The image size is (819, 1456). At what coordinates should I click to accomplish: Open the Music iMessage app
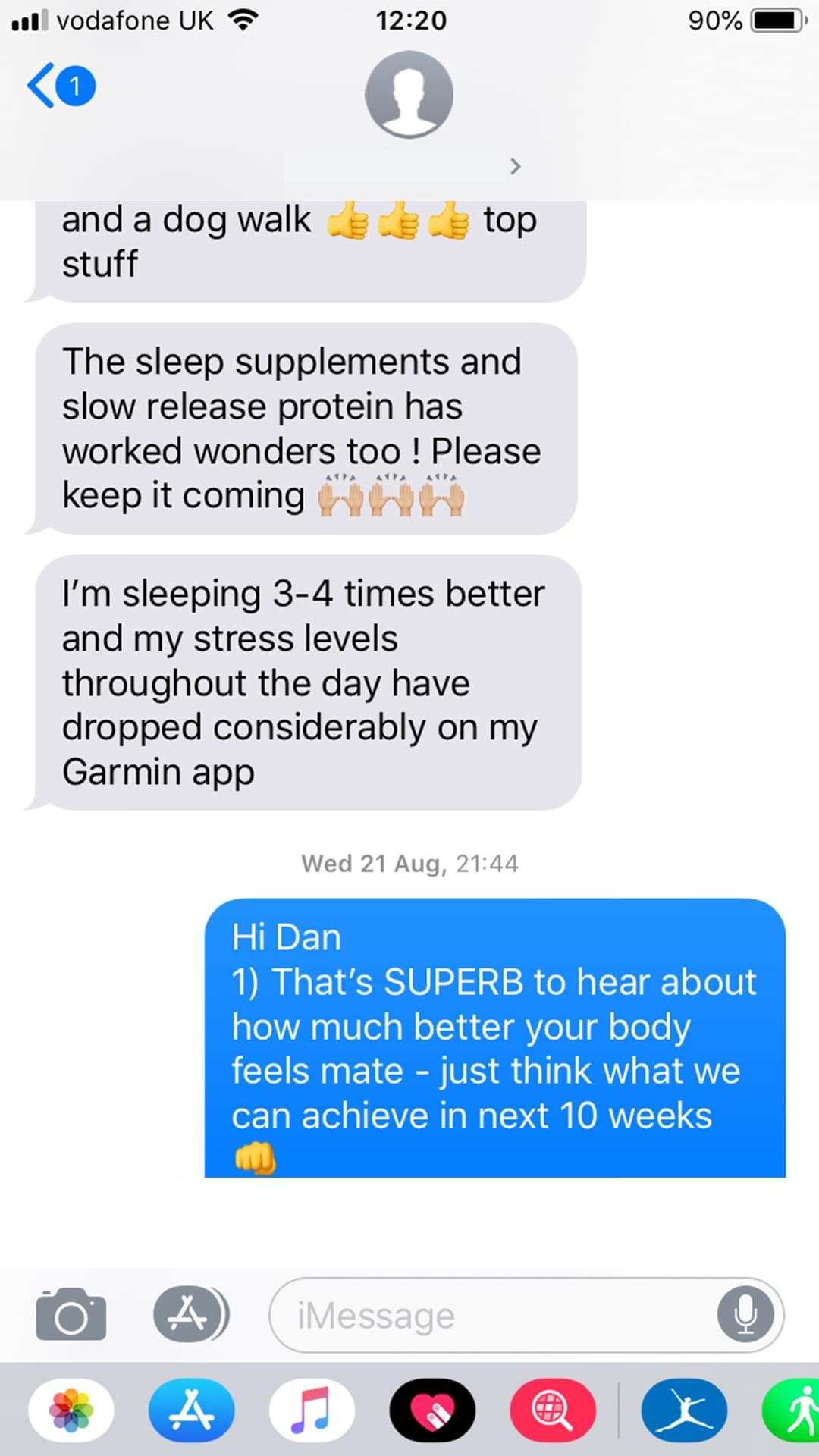pyautogui.click(x=312, y=1410)
